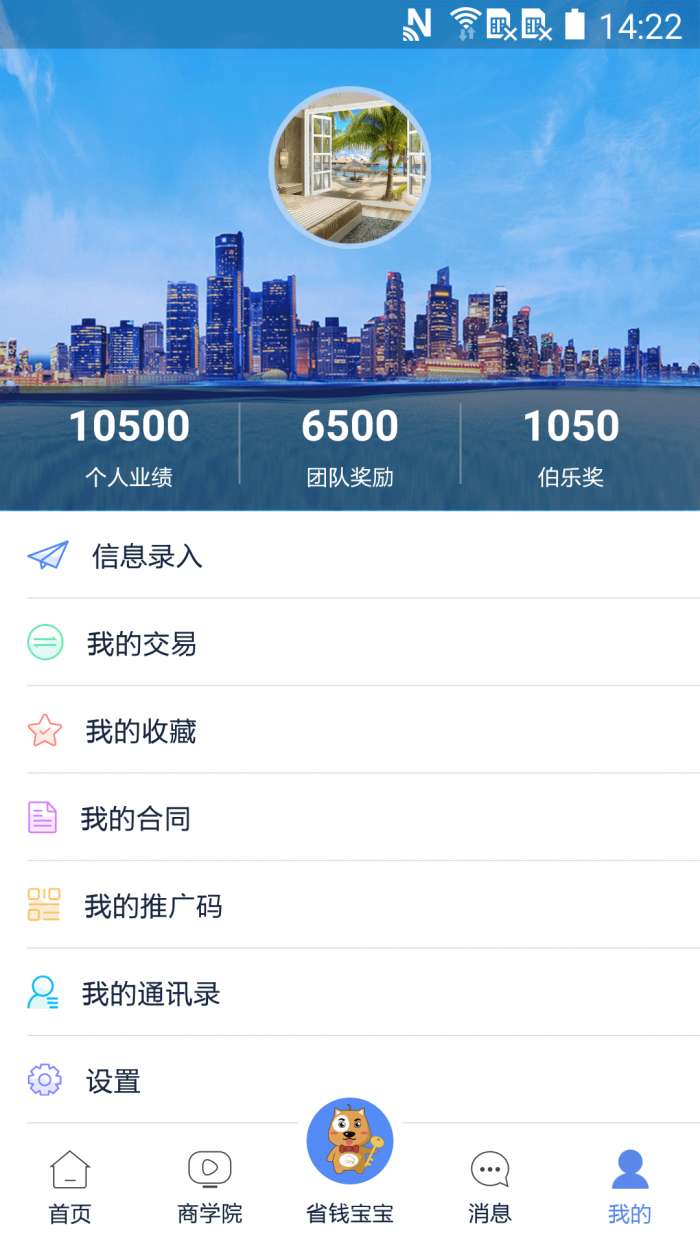Switch to the 商学院 tab
The image size is (700, 1244).
210,1187
